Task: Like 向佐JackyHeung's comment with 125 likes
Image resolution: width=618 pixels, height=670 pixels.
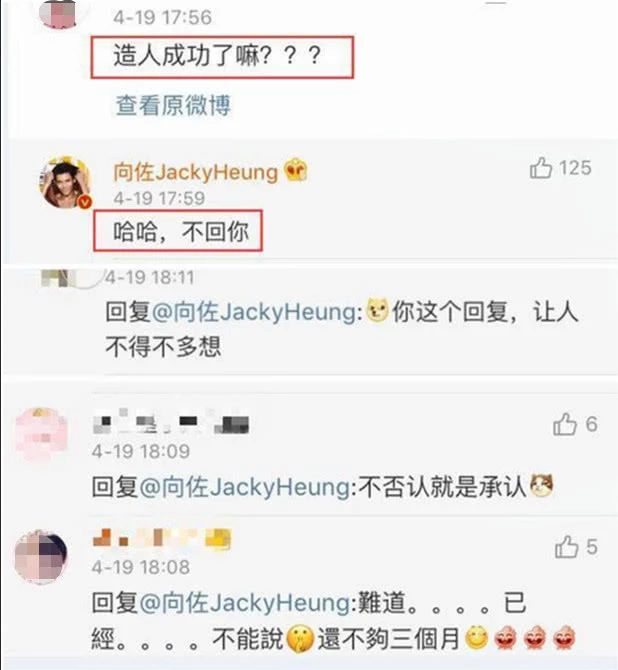Action: click(x=541, y=168)
